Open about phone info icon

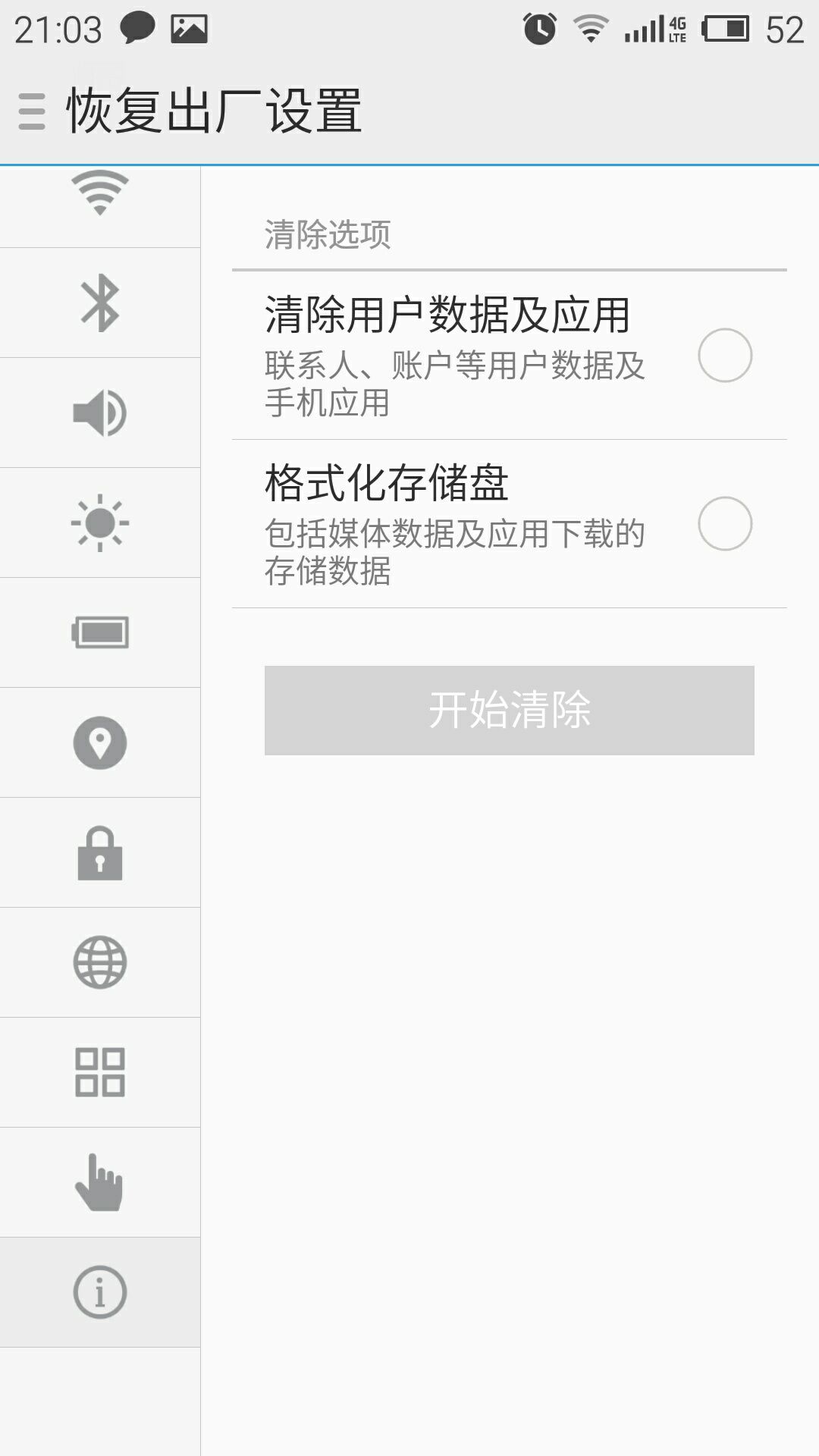[x=100, y=1293]
